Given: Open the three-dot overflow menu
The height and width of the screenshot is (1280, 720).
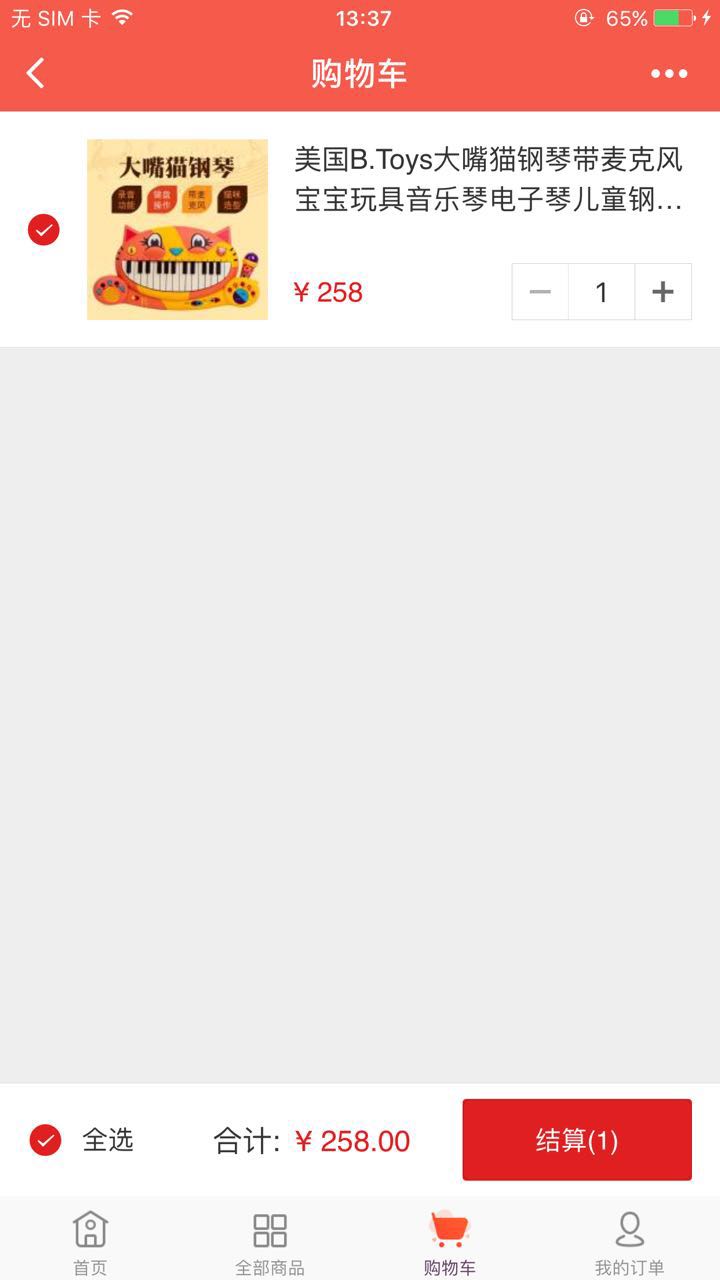Looking at the screenshot, I should click(669, 73).
